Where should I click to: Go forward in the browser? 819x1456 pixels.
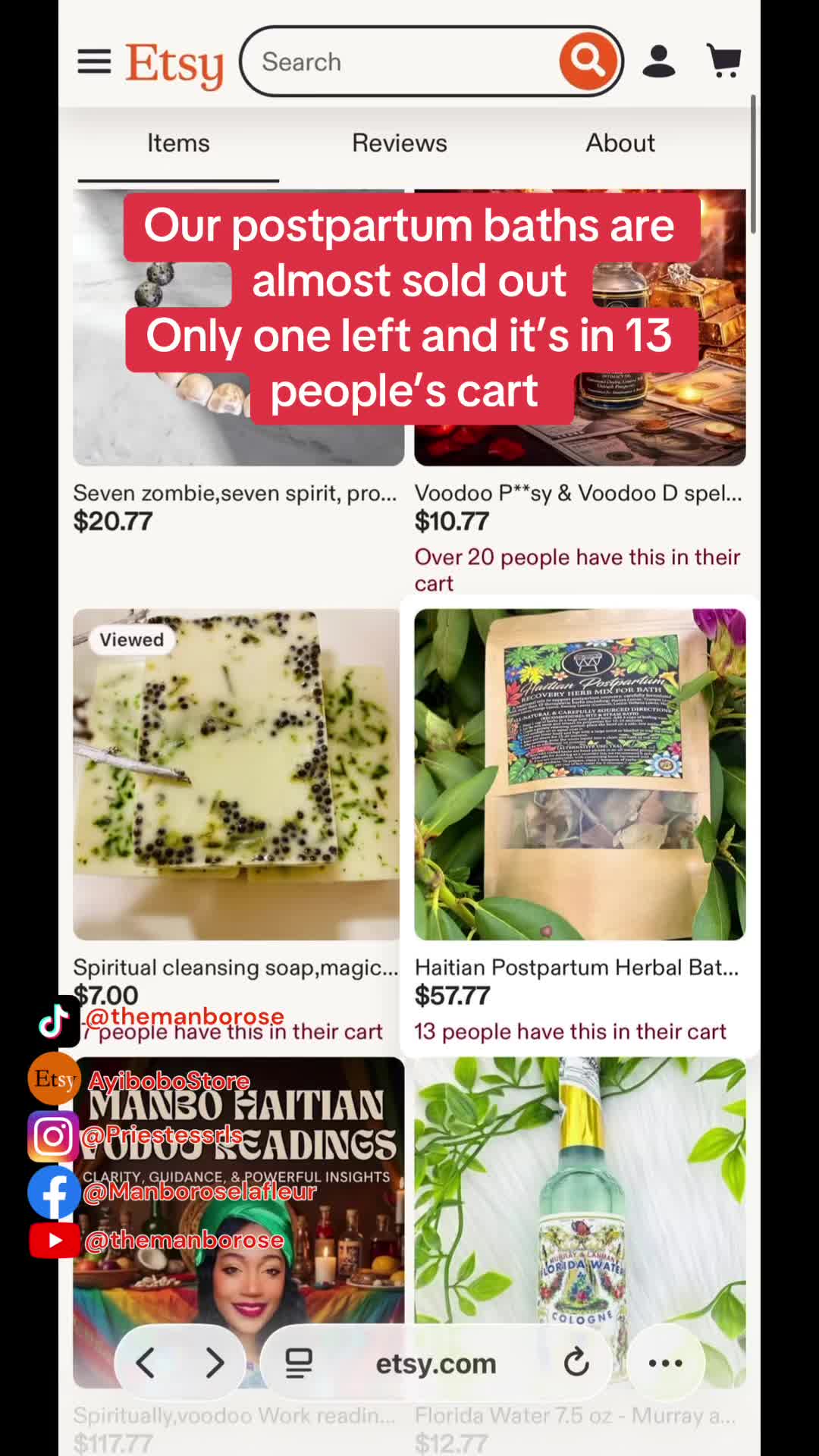click(215, 1363)
